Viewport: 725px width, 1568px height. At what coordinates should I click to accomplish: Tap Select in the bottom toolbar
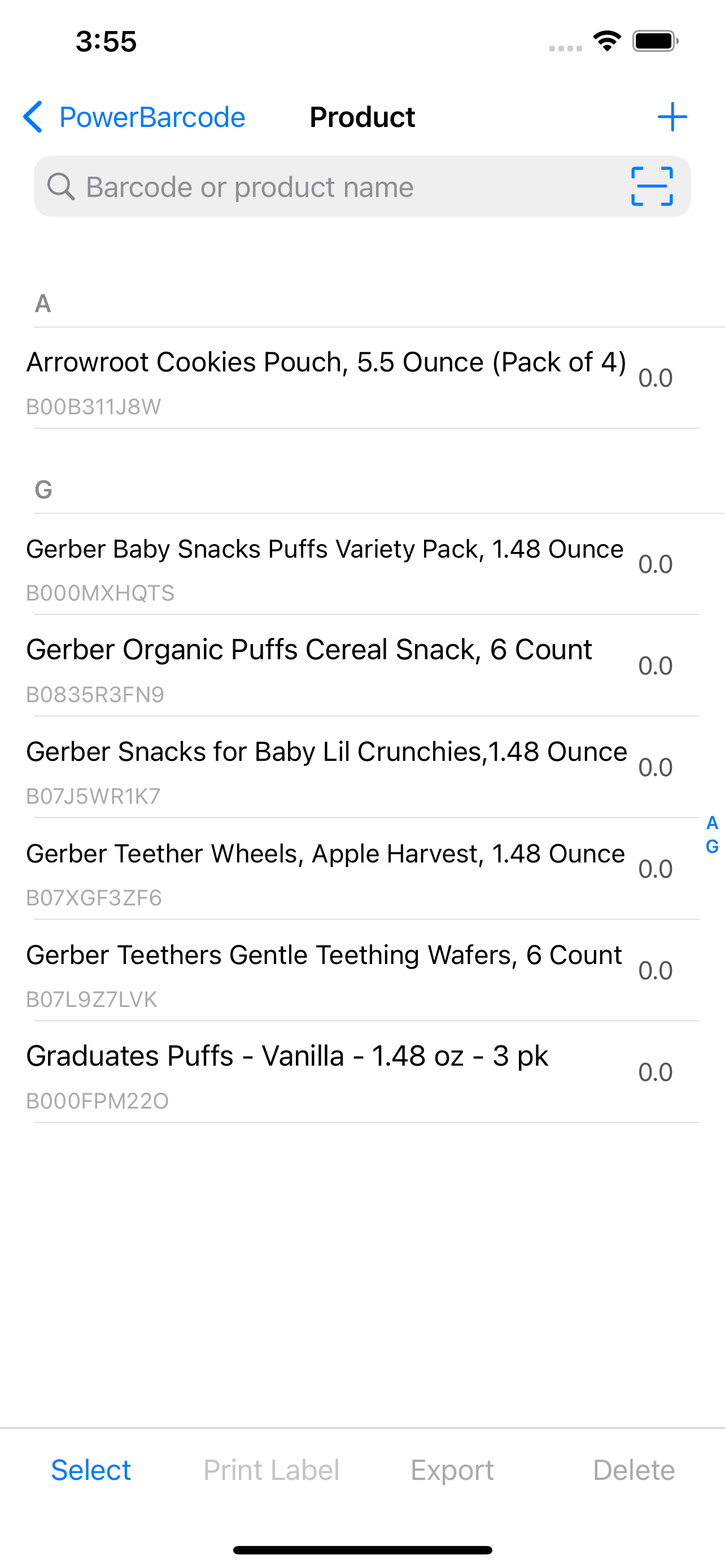coord(91,1470)
